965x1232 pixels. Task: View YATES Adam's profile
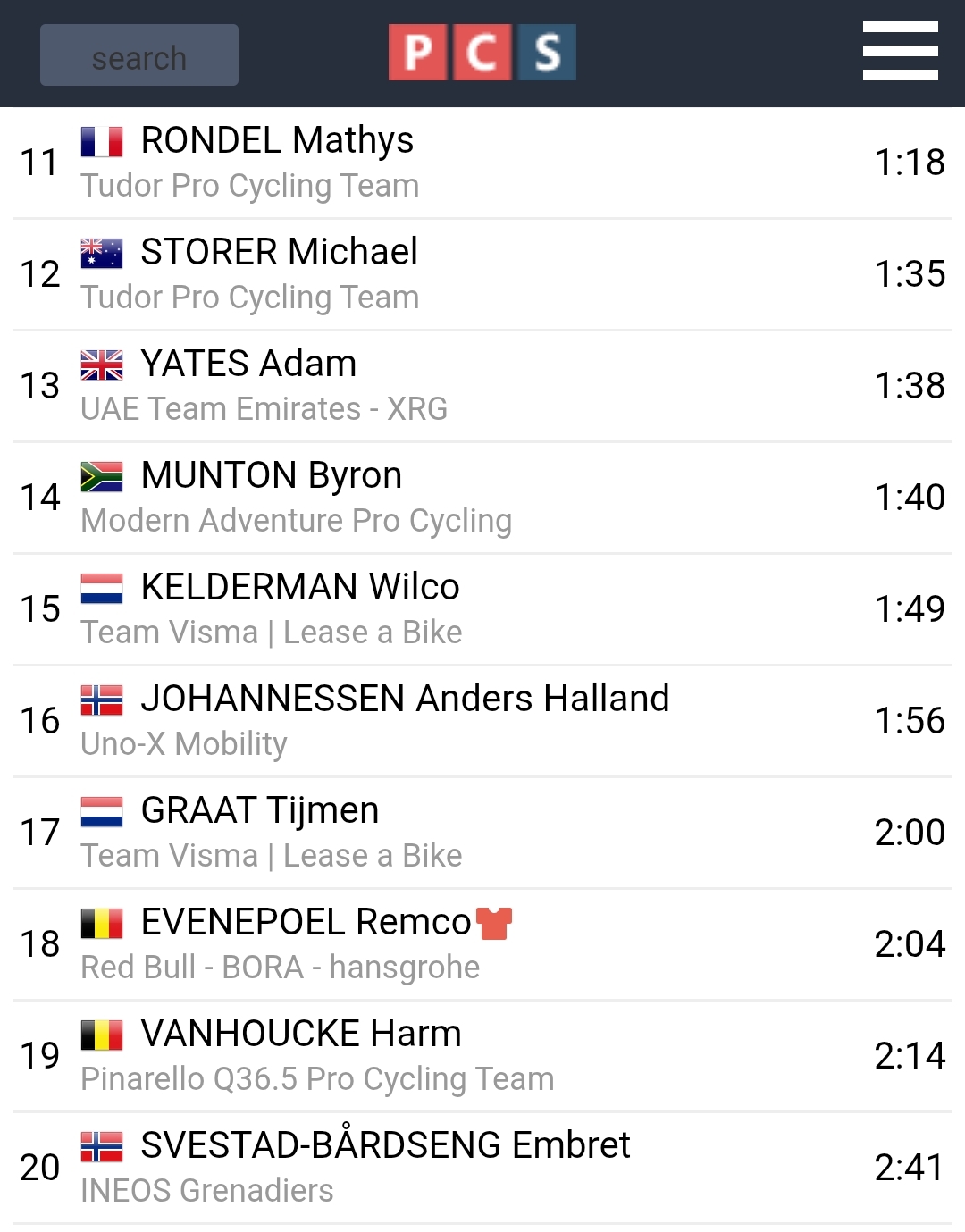(248, 364)
